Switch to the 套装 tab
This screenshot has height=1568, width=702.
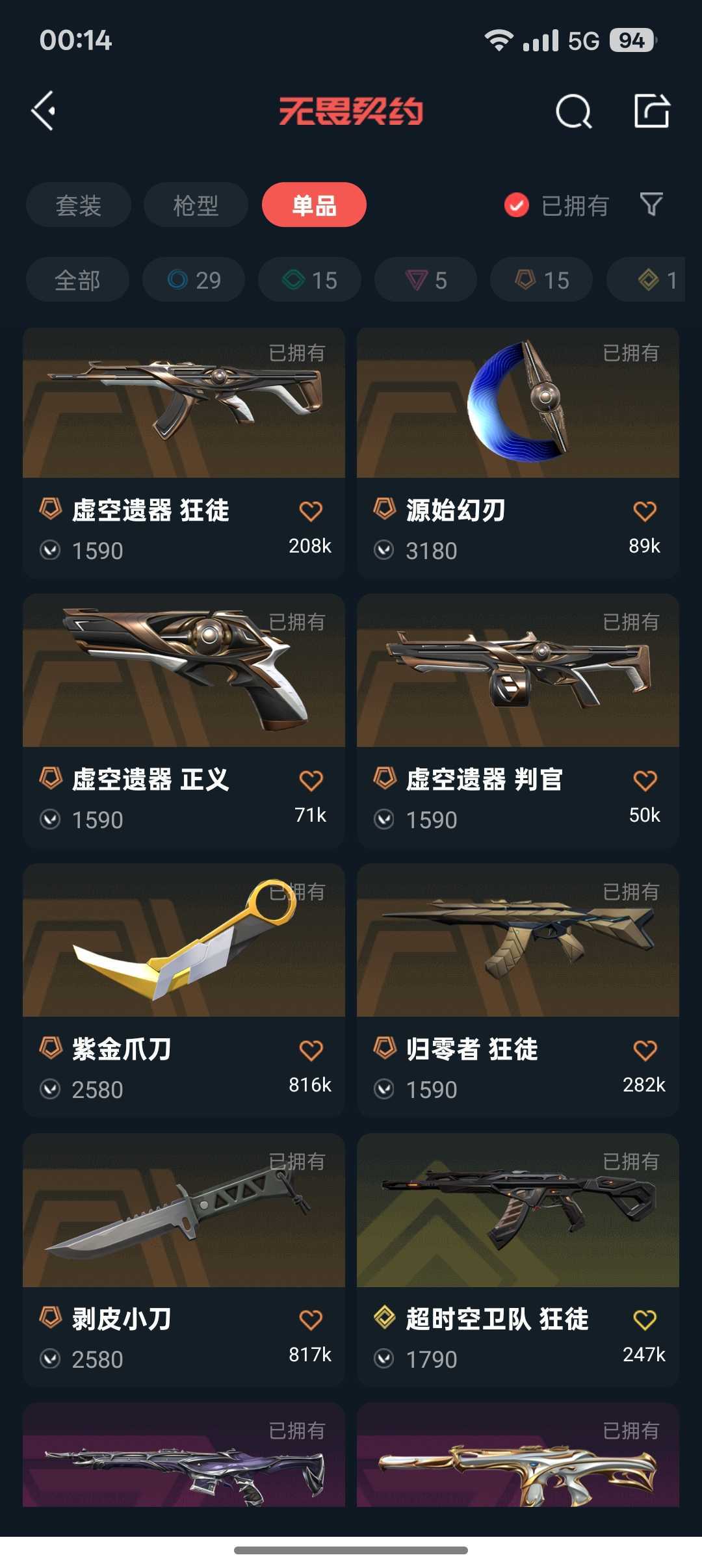coord(79,205)
